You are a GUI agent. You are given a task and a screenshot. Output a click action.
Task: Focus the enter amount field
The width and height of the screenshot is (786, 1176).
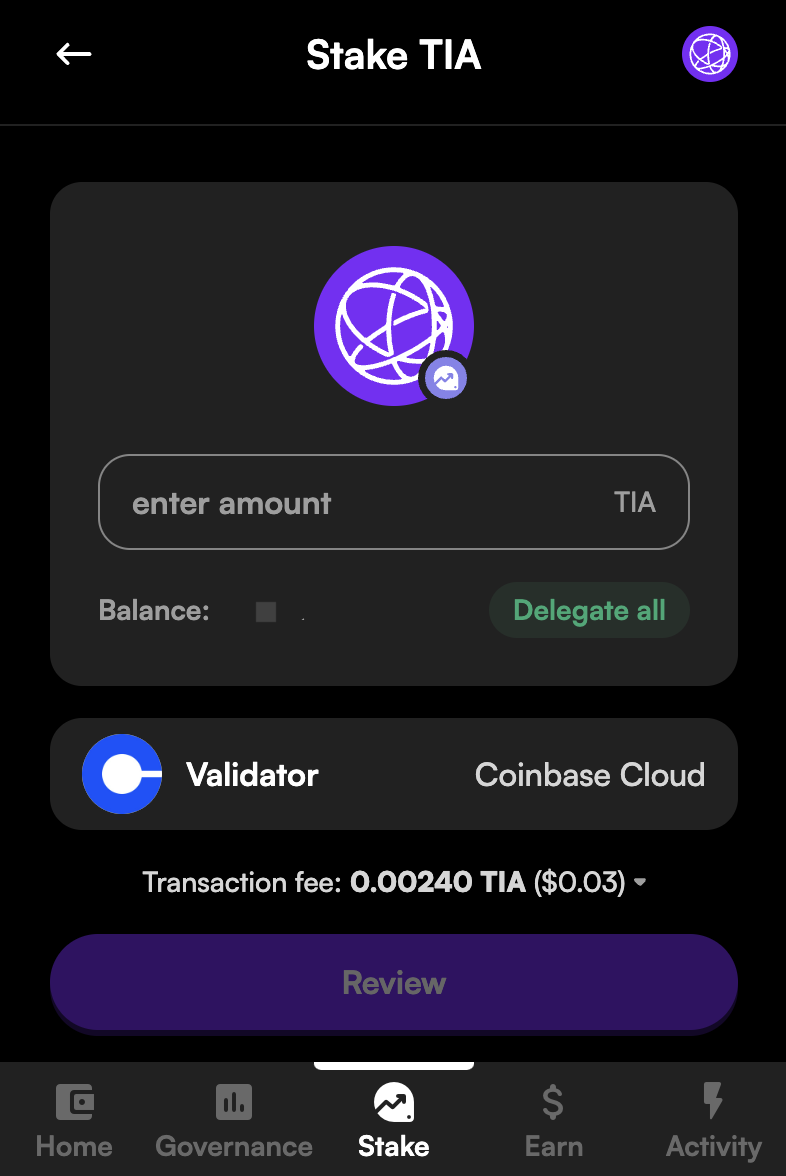pos(360,502)
